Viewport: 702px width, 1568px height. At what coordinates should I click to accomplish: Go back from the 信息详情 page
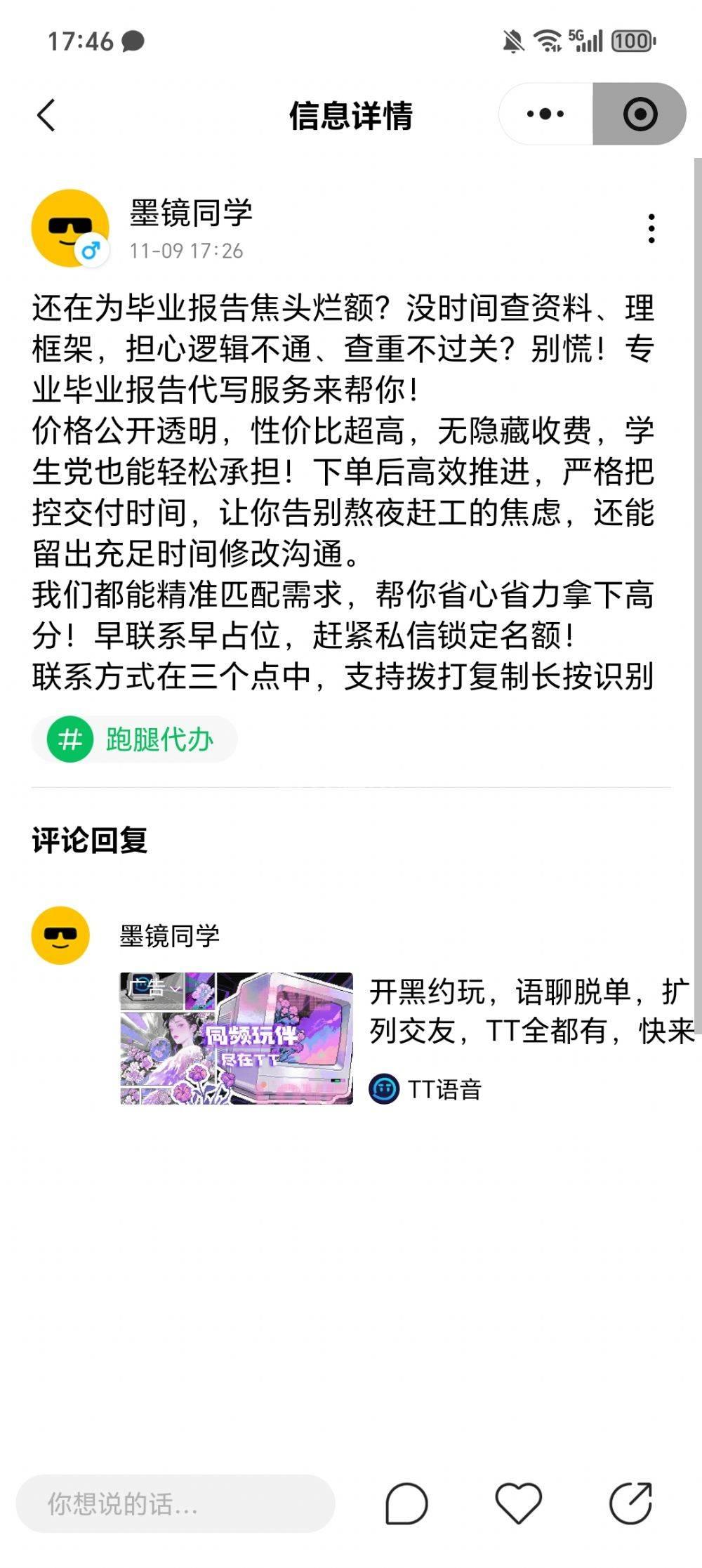(x=46, y=115)
